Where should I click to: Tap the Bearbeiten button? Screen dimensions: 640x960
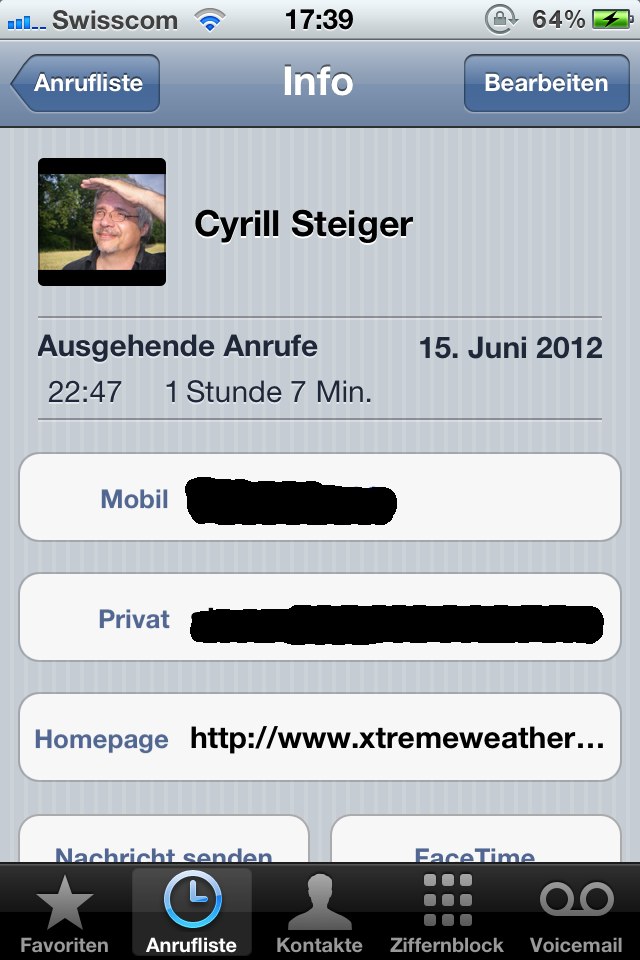[x=546, y=83]
